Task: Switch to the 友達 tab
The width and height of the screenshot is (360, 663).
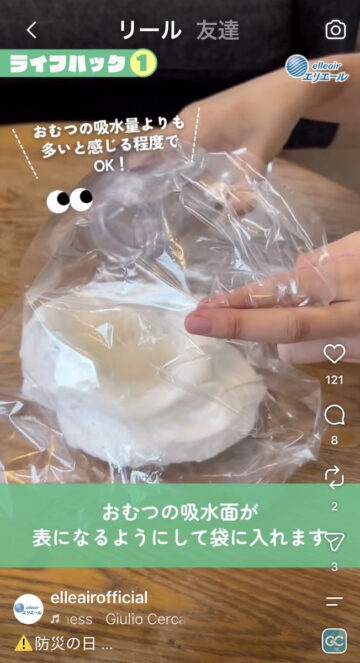Action: 218,30
